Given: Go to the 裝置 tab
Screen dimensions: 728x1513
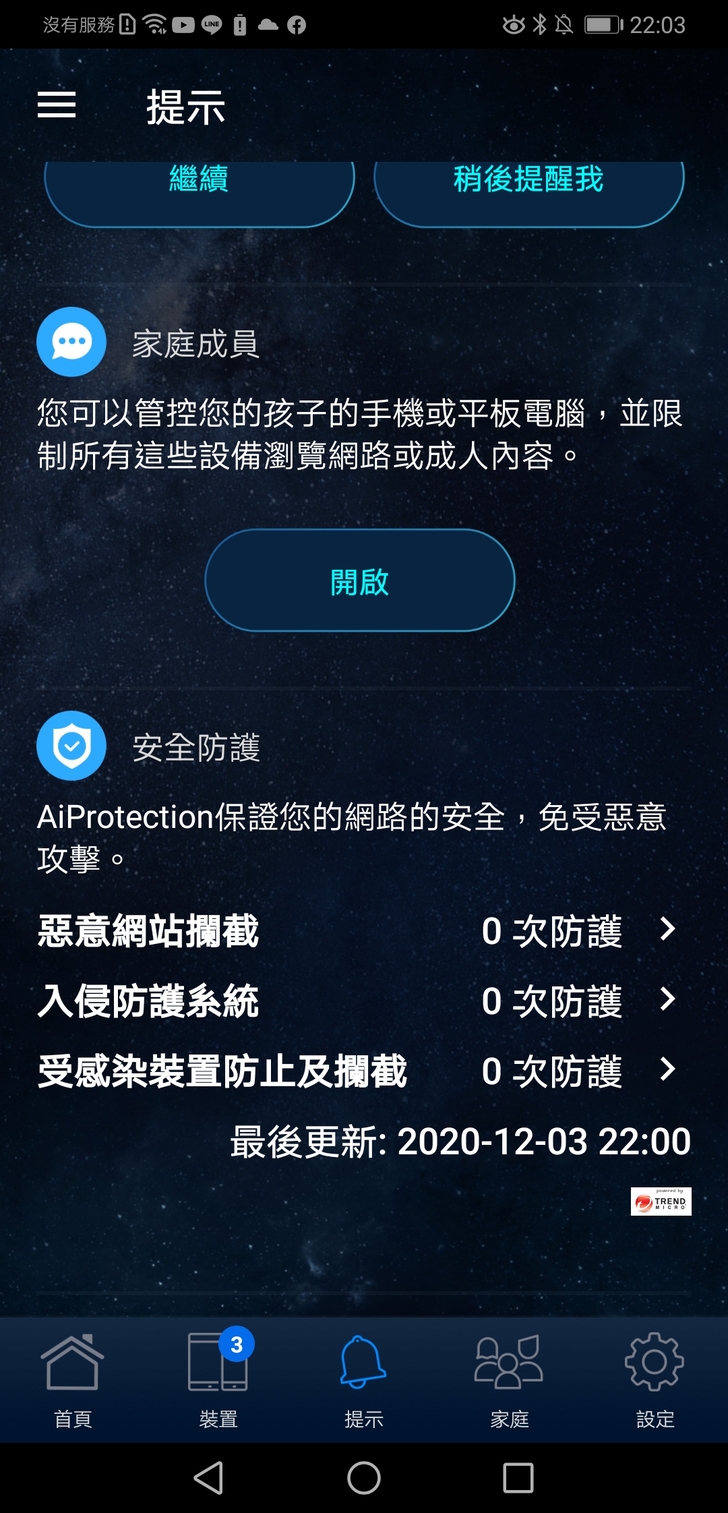Looking at the screenshot, I should (x=218, y=1380).
